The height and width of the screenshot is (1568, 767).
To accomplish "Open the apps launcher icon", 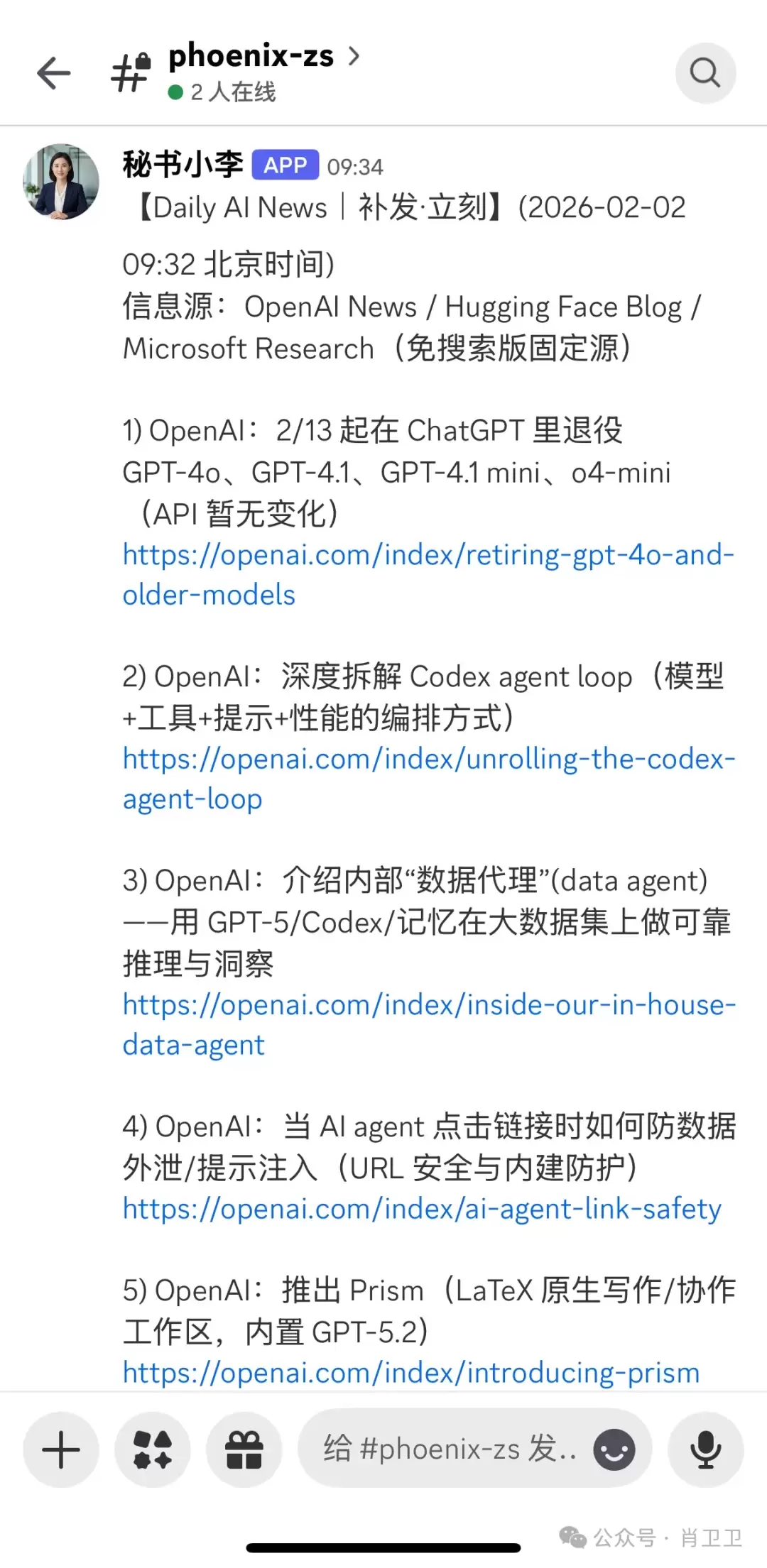I will click(x=153, y=1449).
